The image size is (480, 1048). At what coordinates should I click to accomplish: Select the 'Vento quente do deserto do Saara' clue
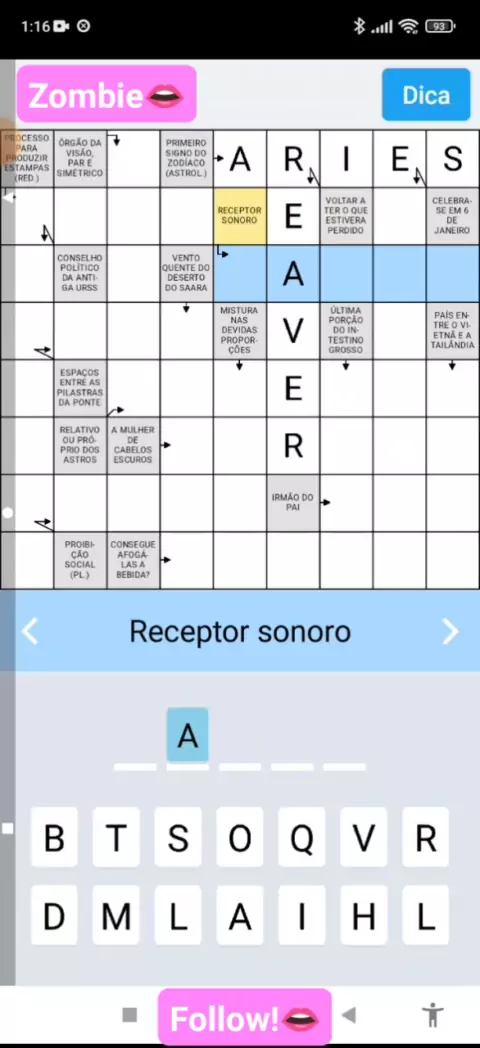(187, 273)
